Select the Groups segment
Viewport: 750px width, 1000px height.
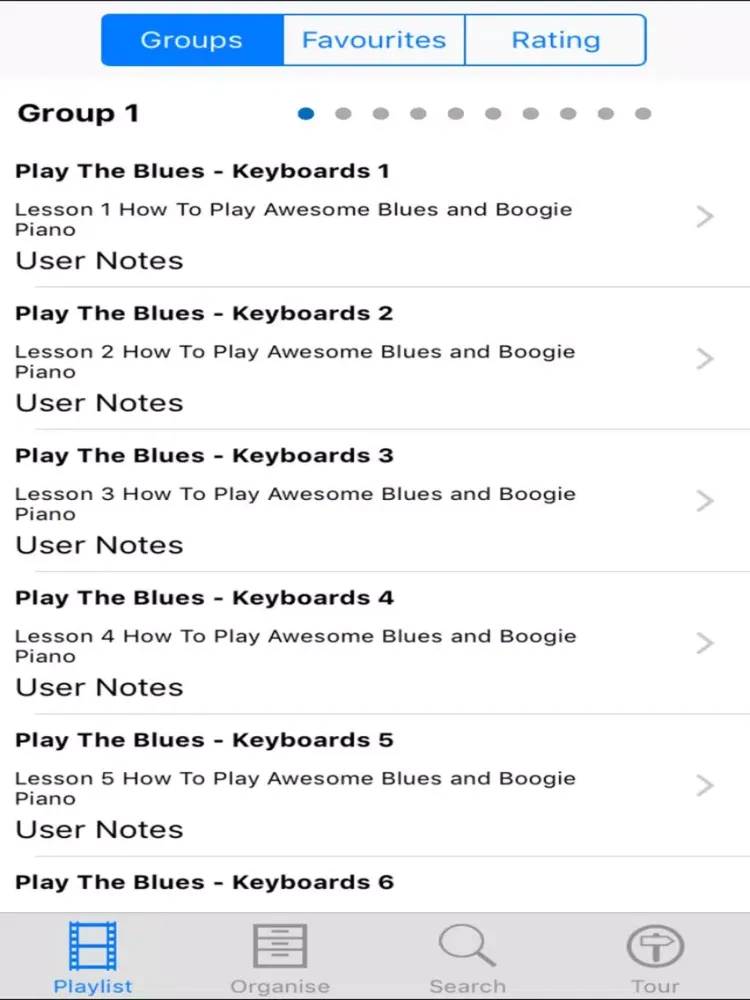(191, 40)
